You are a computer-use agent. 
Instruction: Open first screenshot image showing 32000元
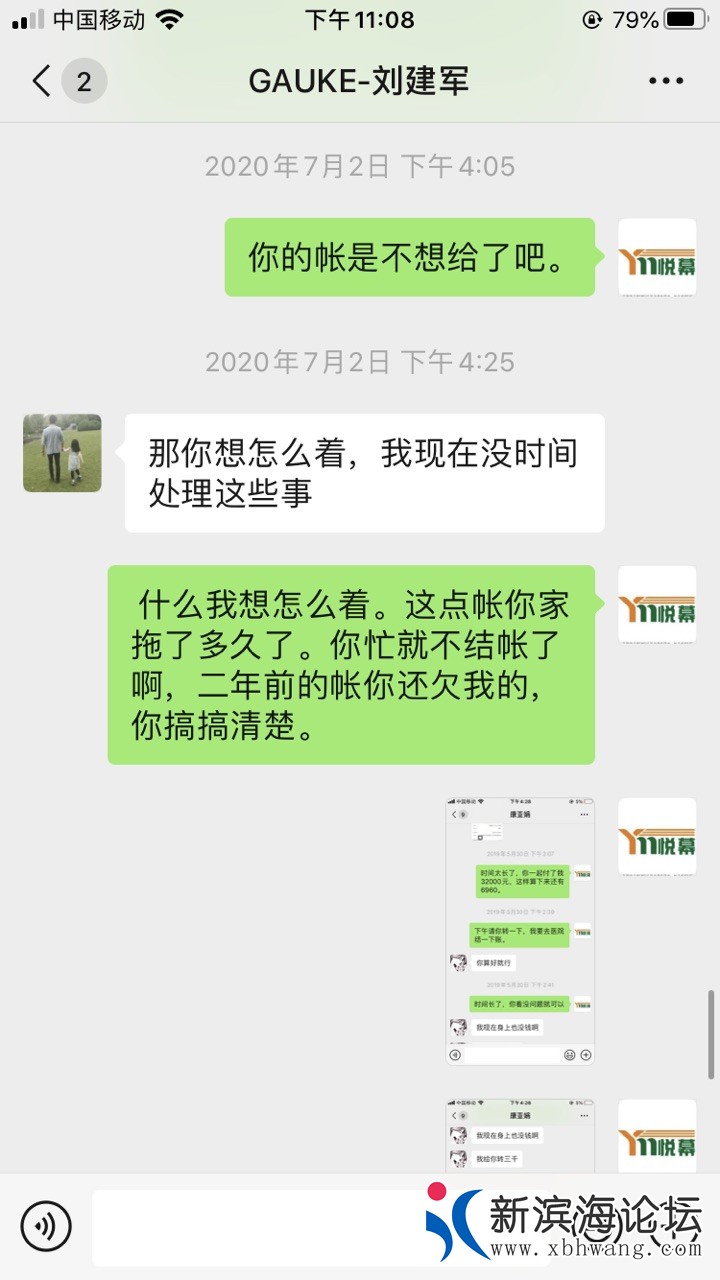point(520,930)
